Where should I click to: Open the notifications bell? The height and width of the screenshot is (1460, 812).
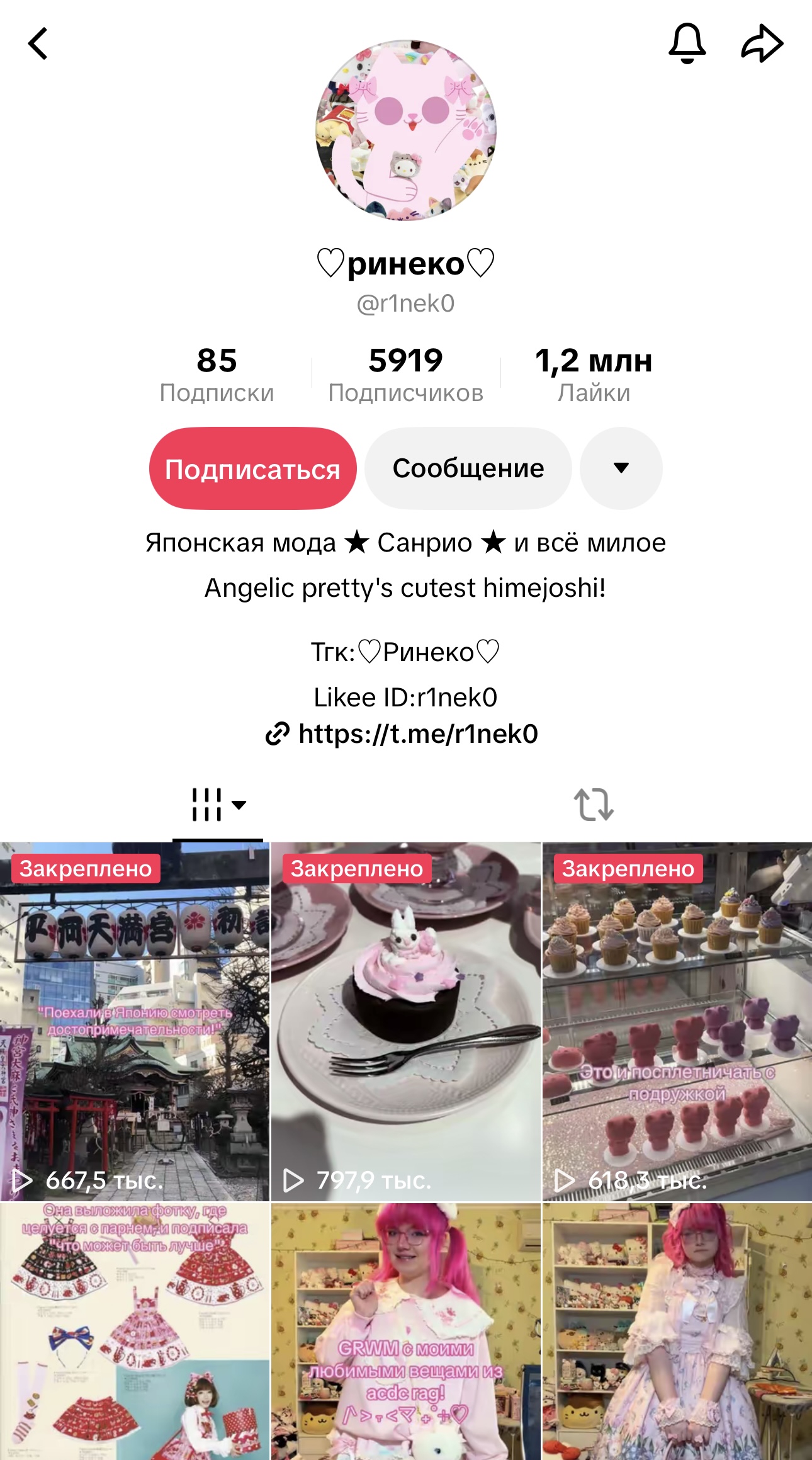click(687, 43)
